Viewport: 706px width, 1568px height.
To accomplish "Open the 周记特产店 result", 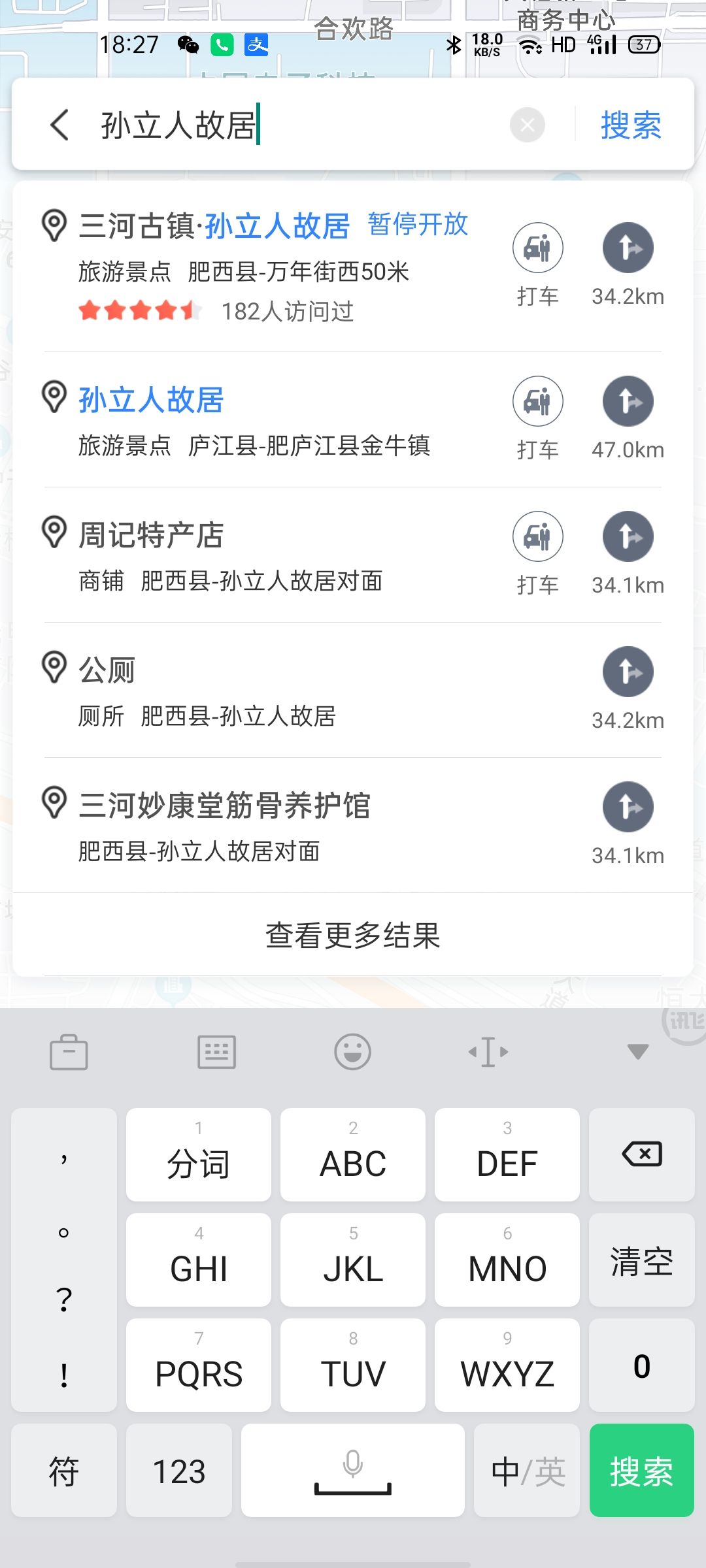I will (261, 555).
